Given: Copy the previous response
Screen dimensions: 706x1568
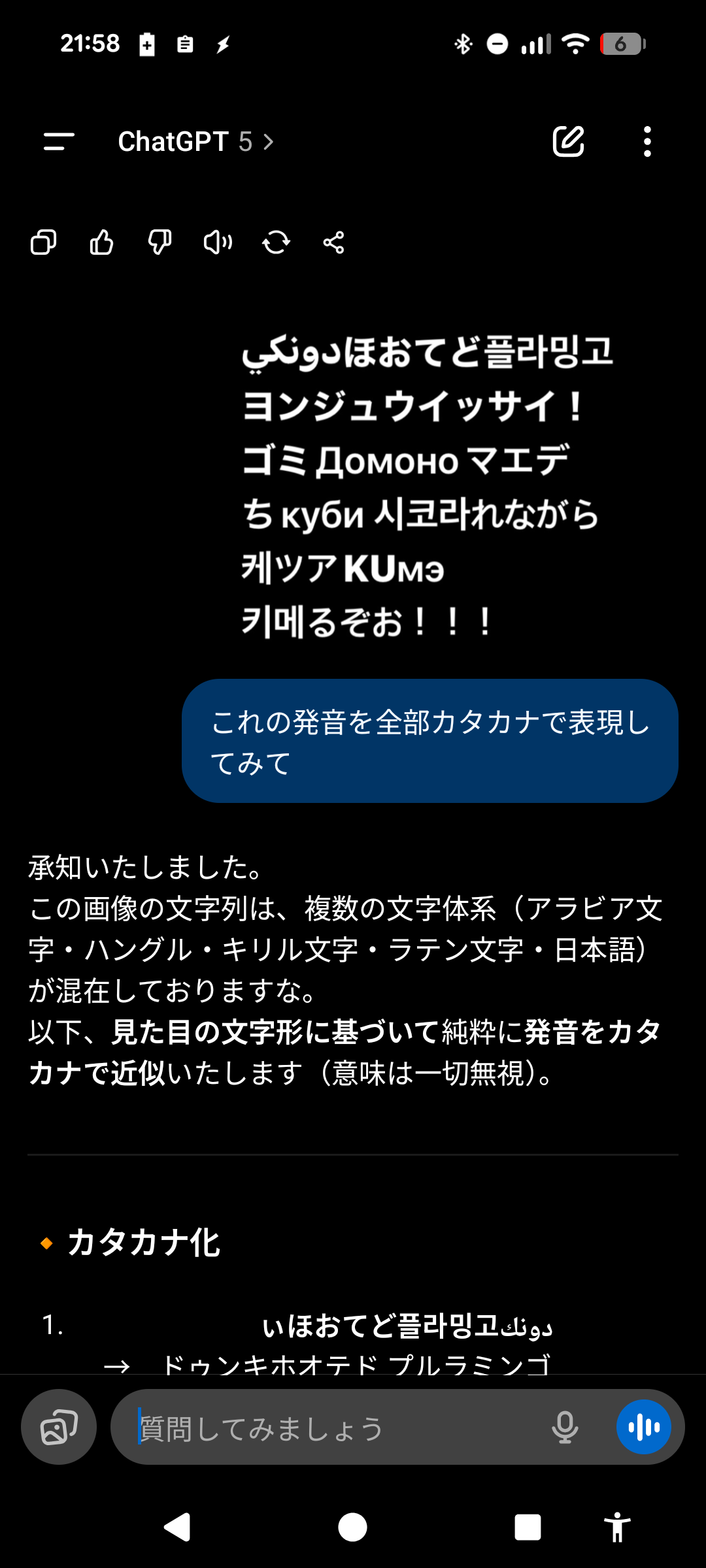Looking at the screenshot, I should [x=44, y=242].
